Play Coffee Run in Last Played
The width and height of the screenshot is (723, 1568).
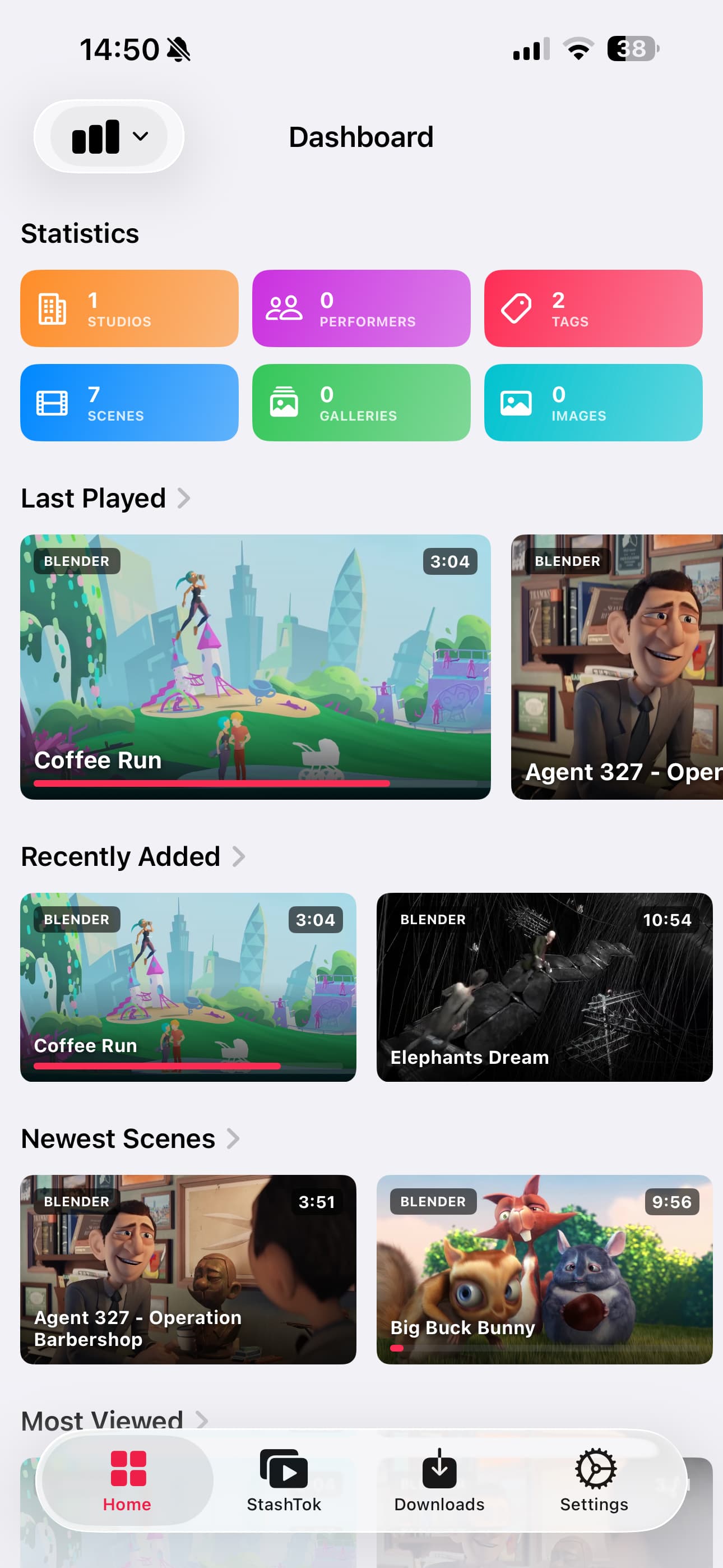click(255, 667)
